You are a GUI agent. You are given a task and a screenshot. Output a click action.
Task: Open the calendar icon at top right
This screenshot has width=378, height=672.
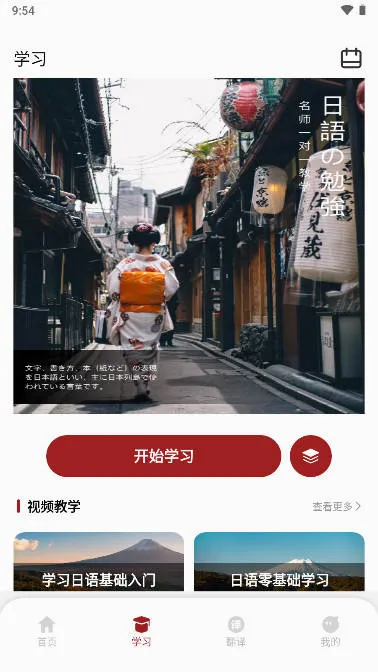351,58
